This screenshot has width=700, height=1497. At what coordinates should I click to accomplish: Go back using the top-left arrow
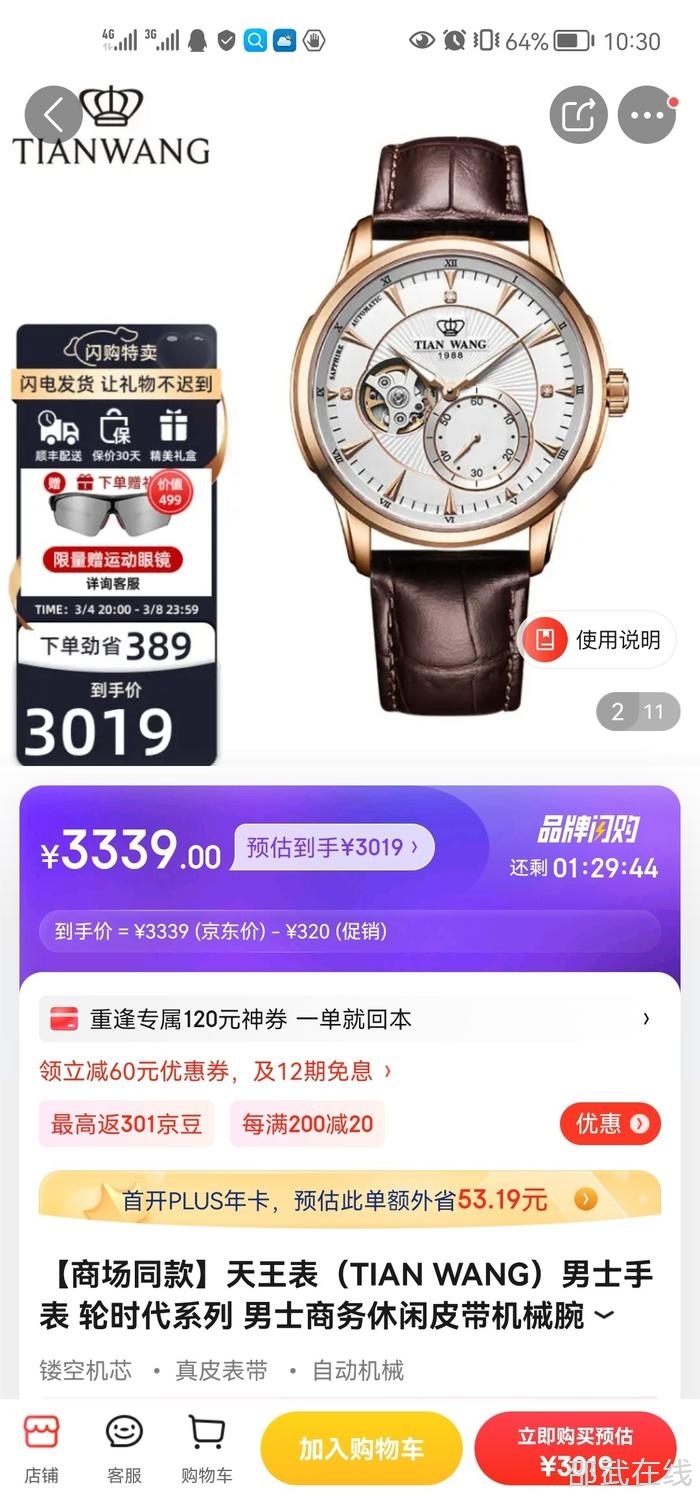pos(54,115)
